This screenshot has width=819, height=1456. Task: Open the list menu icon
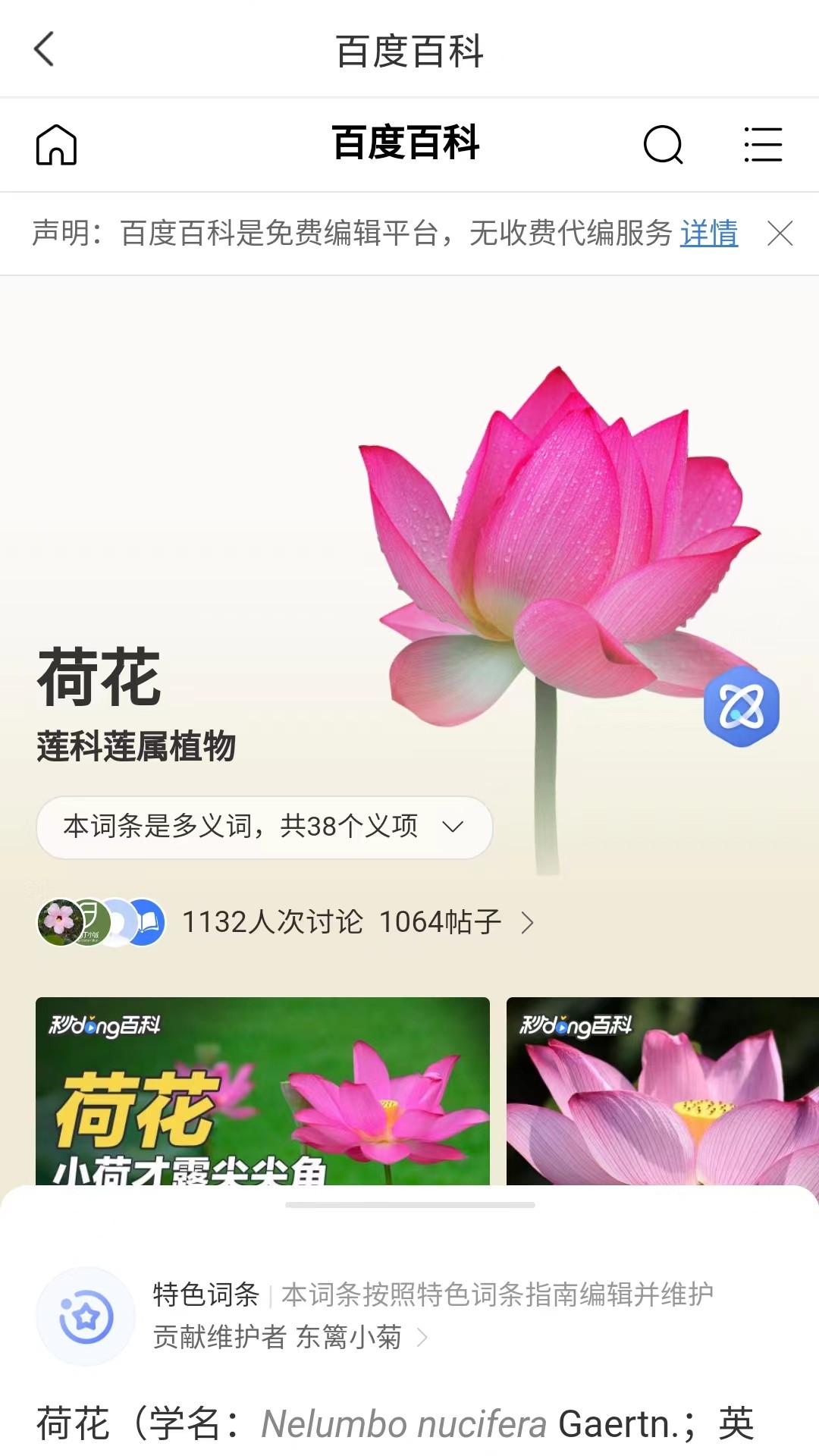(762, 144)
